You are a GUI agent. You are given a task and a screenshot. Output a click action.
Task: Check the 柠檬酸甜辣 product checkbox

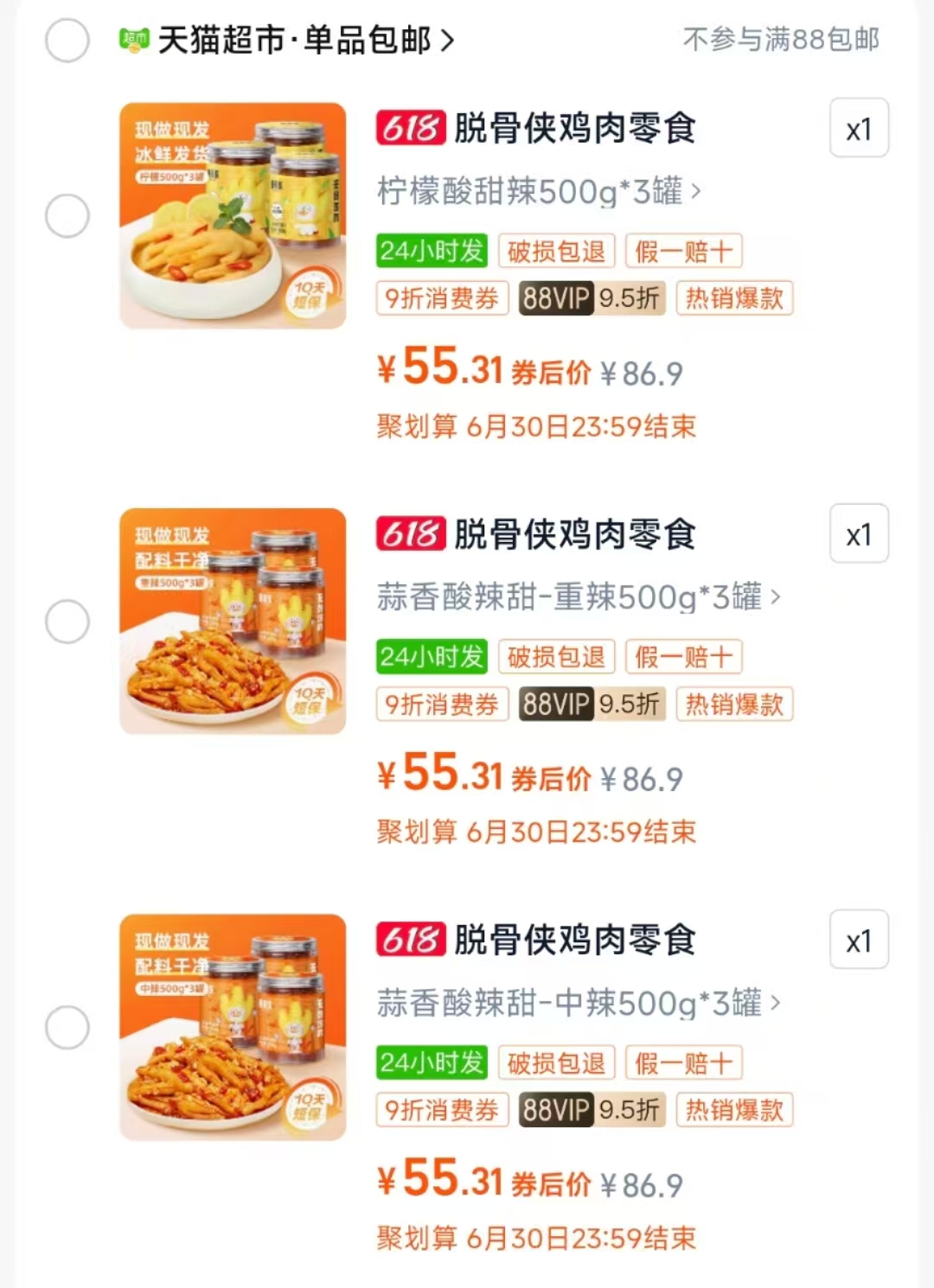[x=66, y=218]
